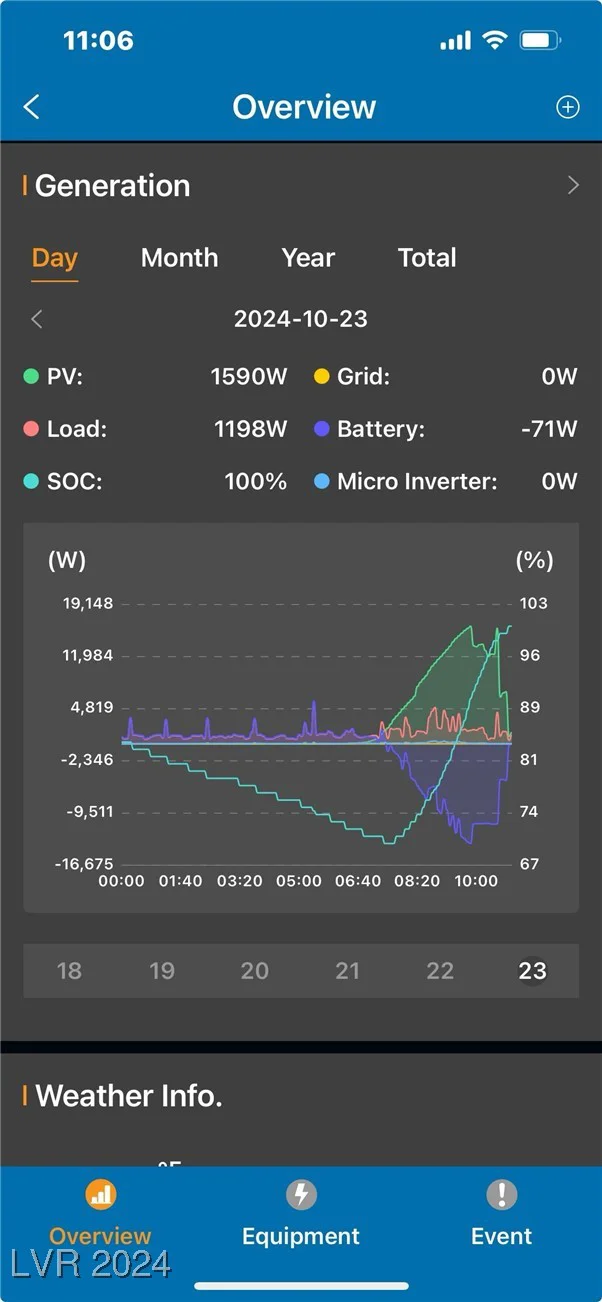Choose day 21 in the date strip

pyautogui.click(x=347, y=971)
